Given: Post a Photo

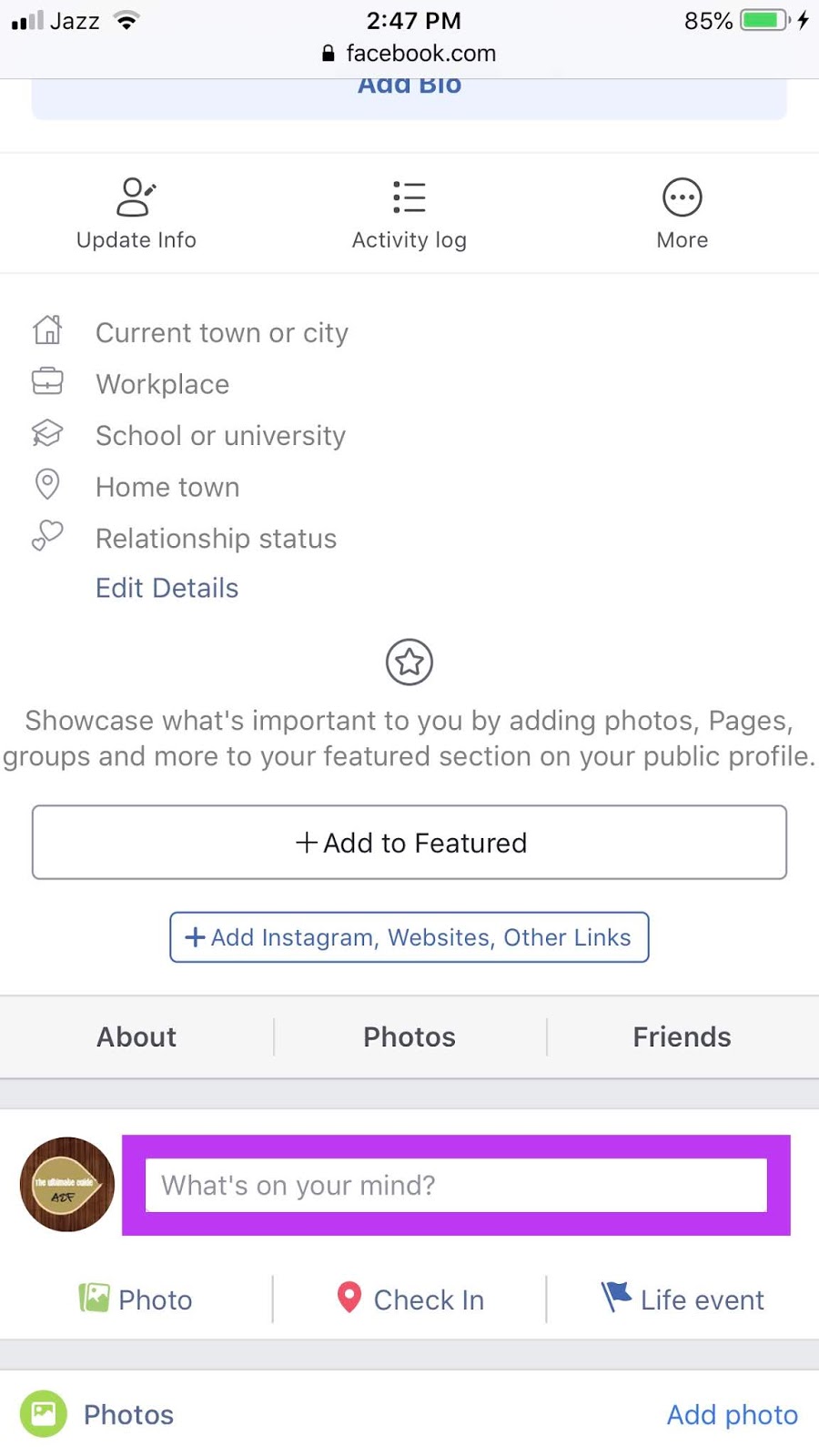Looking at the screenshot, I should pos(136,1299).
